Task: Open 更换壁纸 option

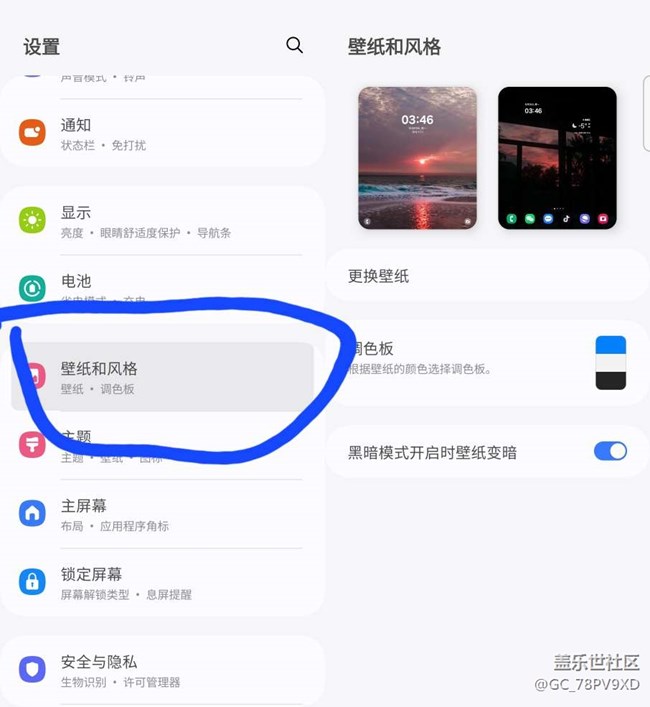Action: (x=486, y=276)
